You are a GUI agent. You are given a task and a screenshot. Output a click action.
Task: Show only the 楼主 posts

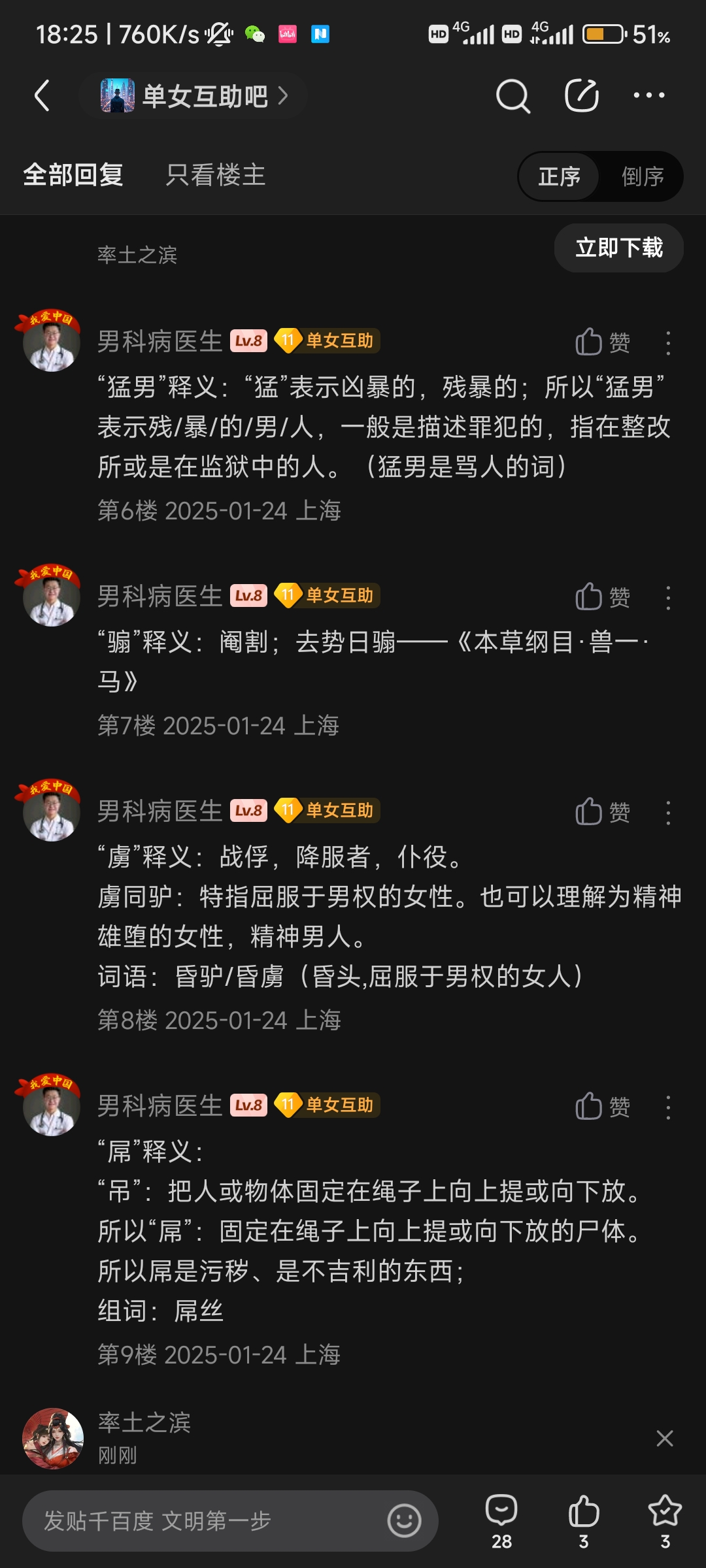(215, 175)
